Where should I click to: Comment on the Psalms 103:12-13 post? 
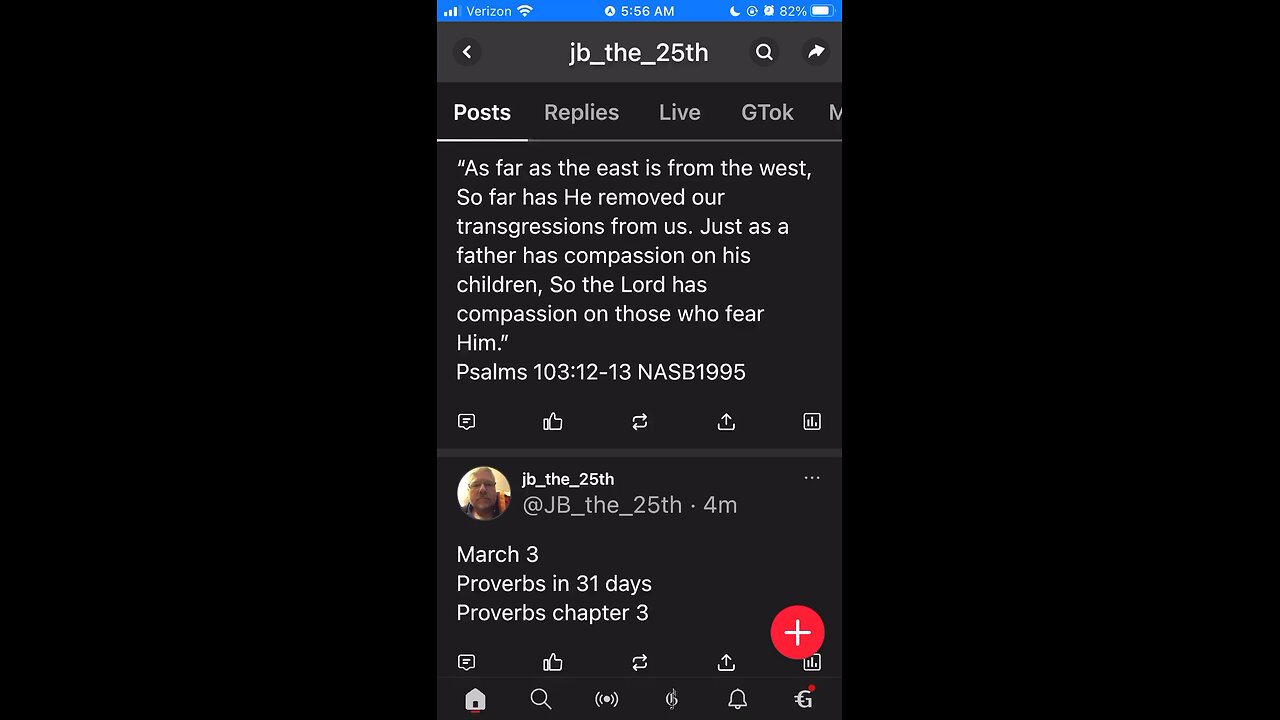[x=466, y=422]
